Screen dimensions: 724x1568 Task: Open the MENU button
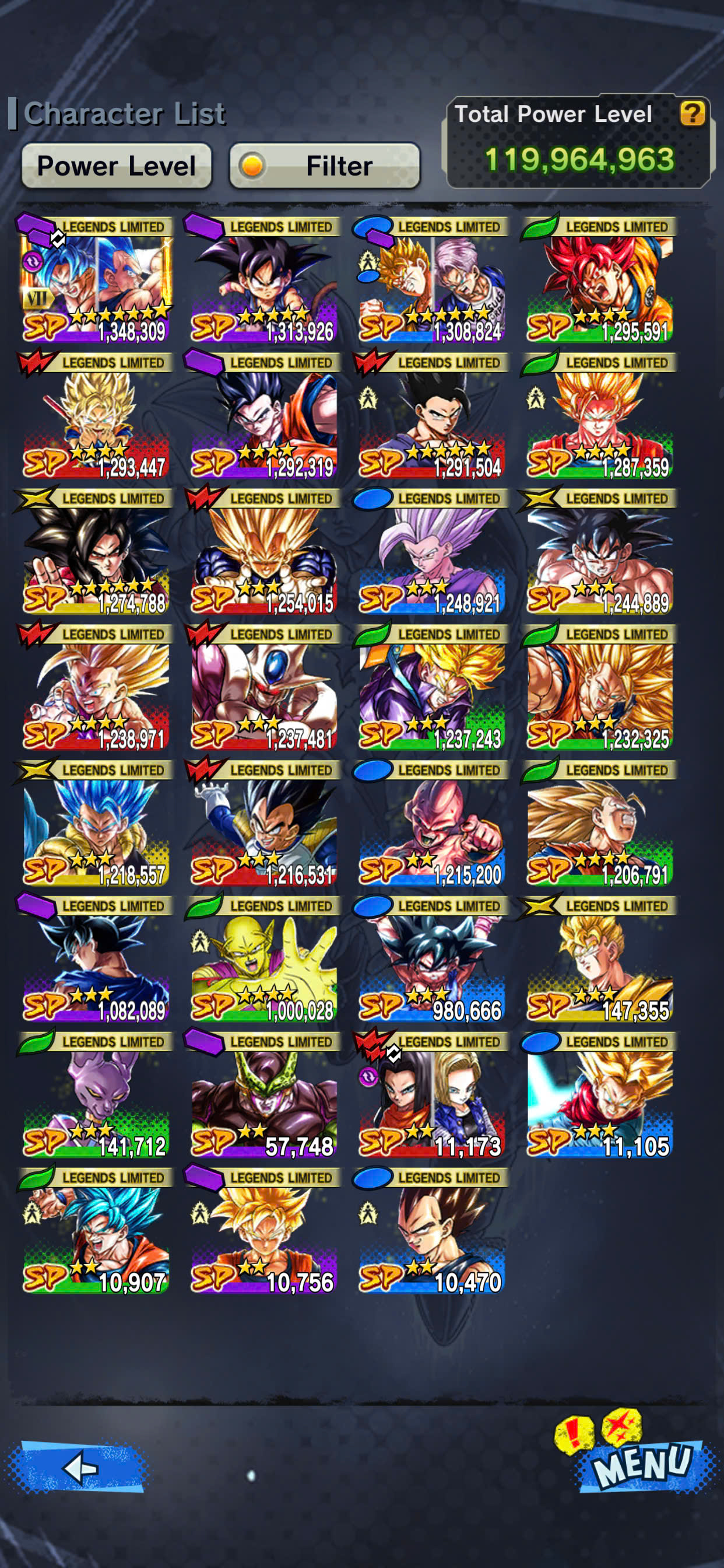click(643, 1465)
